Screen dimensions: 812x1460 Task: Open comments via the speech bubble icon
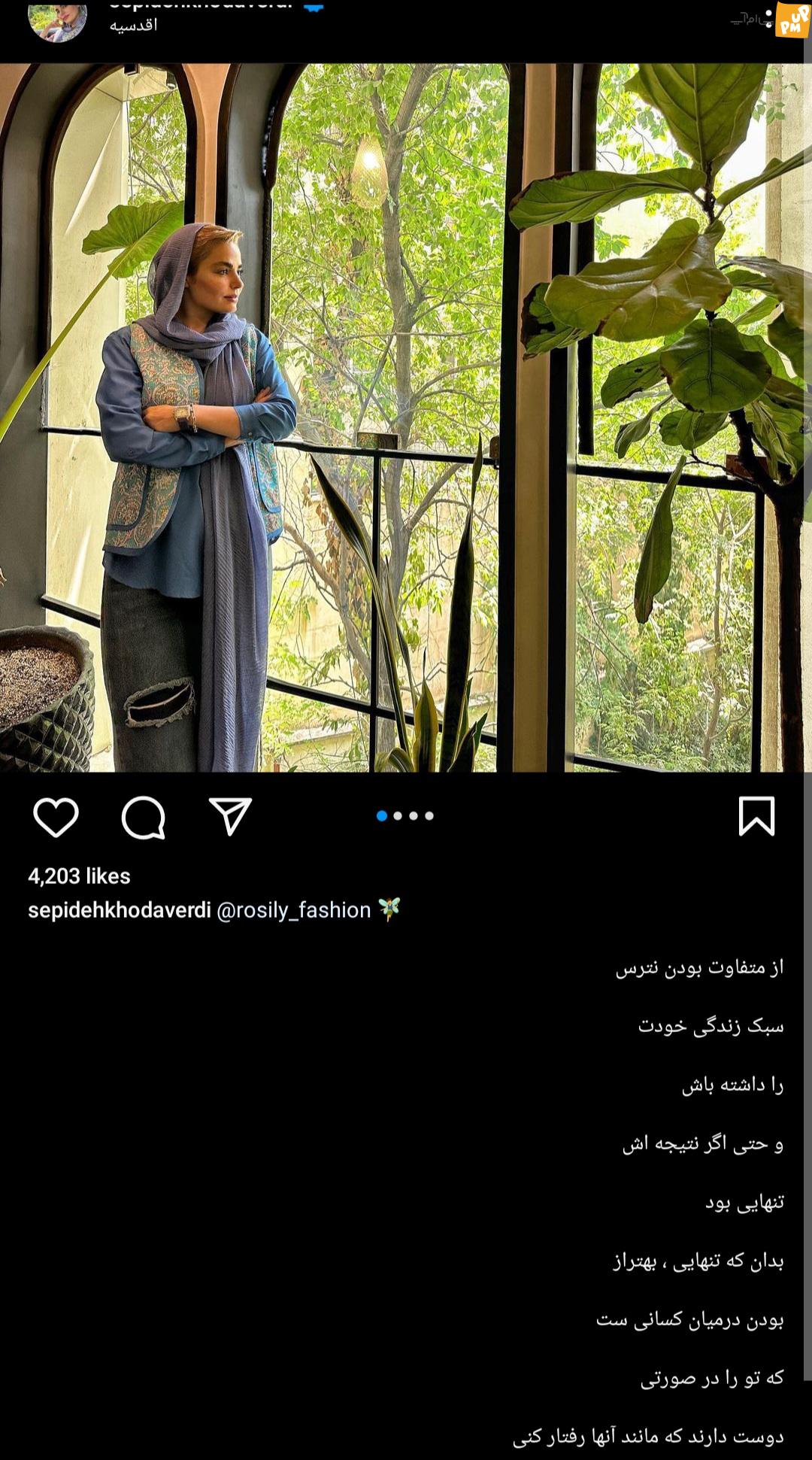[x=144, y=817]
